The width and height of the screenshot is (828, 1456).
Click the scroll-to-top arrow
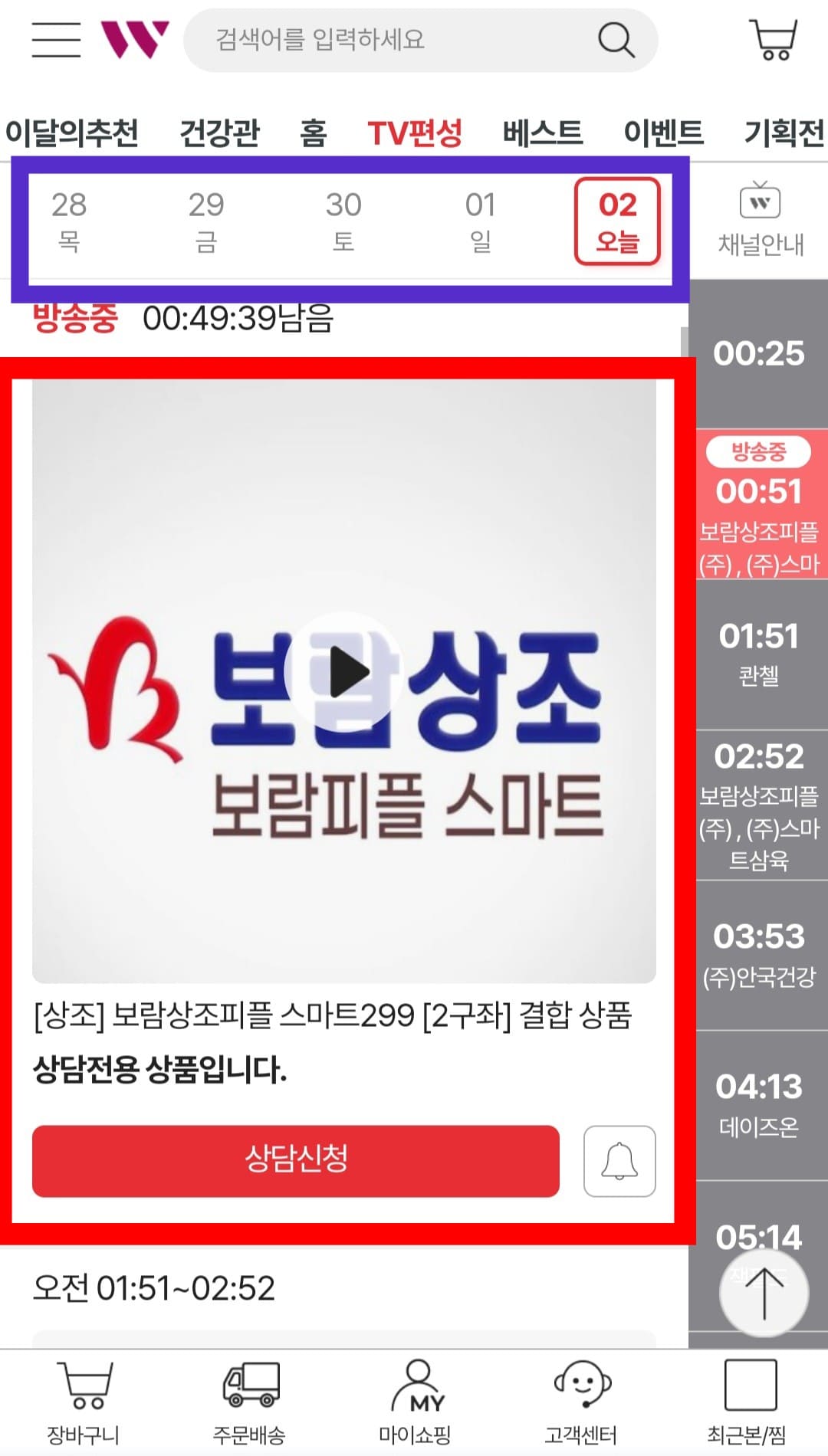(764, 1292)
